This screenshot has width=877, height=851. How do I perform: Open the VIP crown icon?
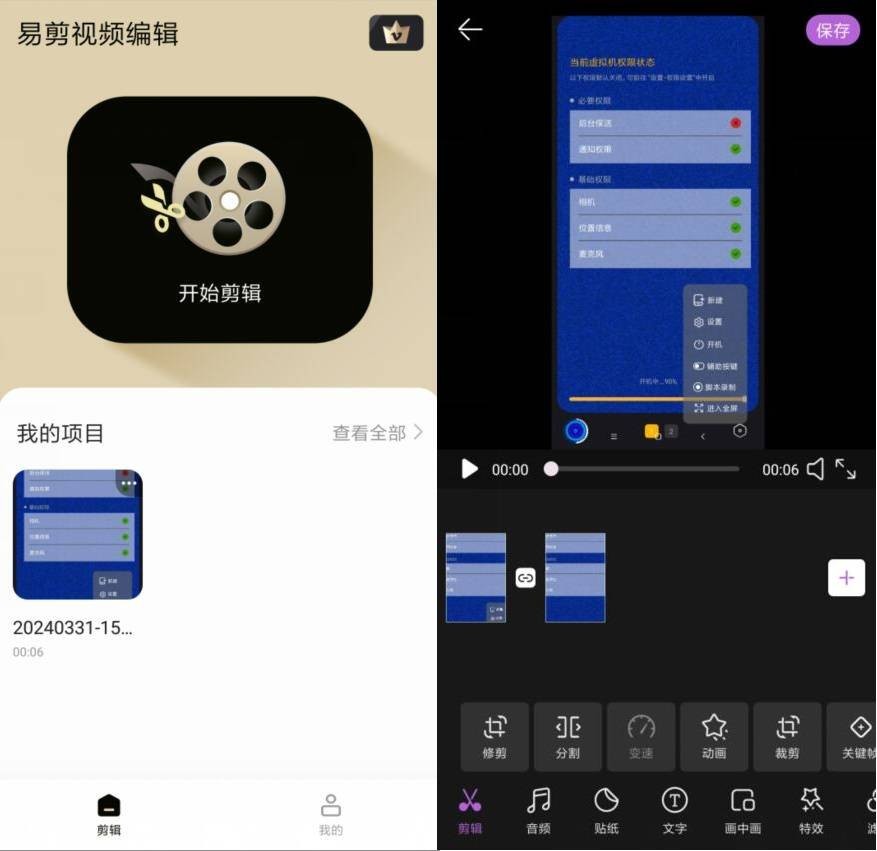point(396,33)
